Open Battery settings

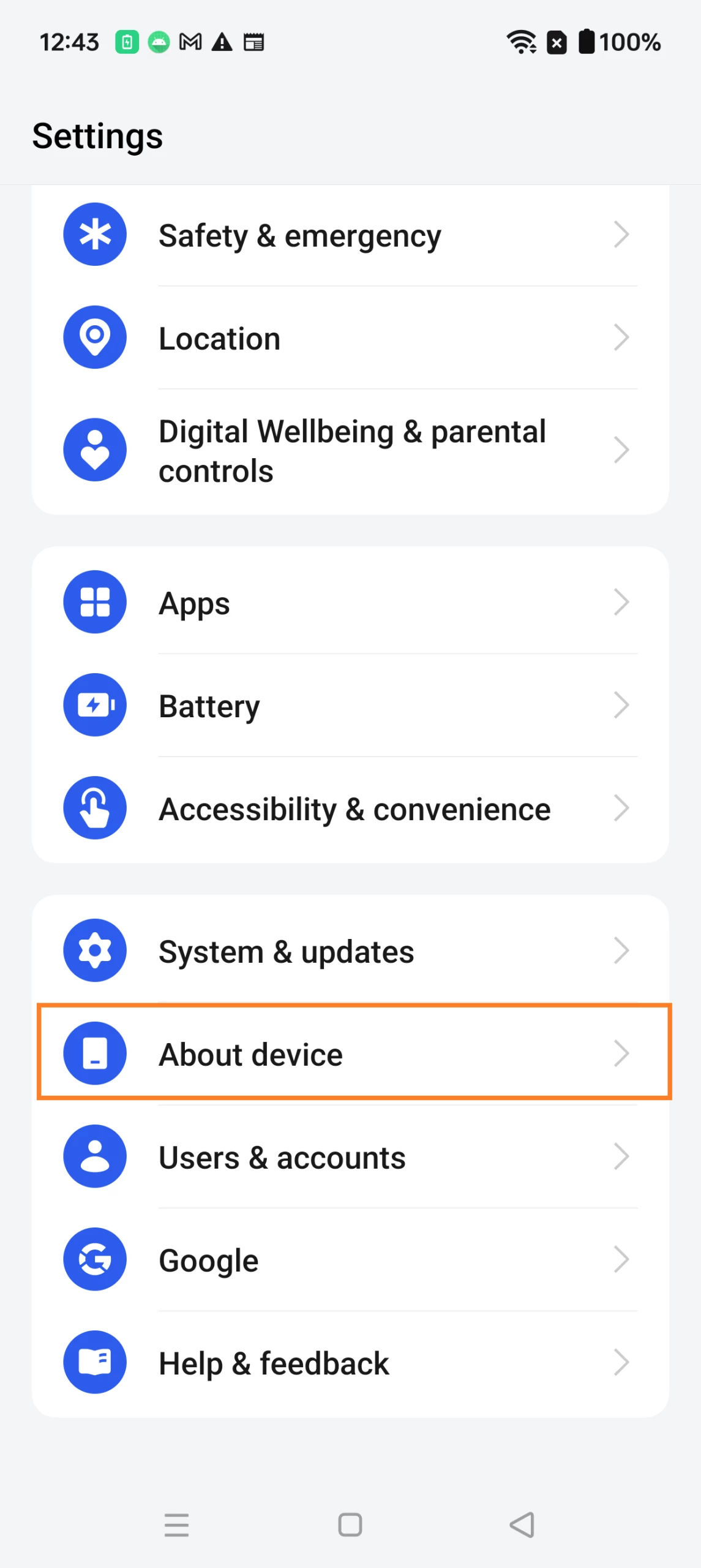click(349, 706)
